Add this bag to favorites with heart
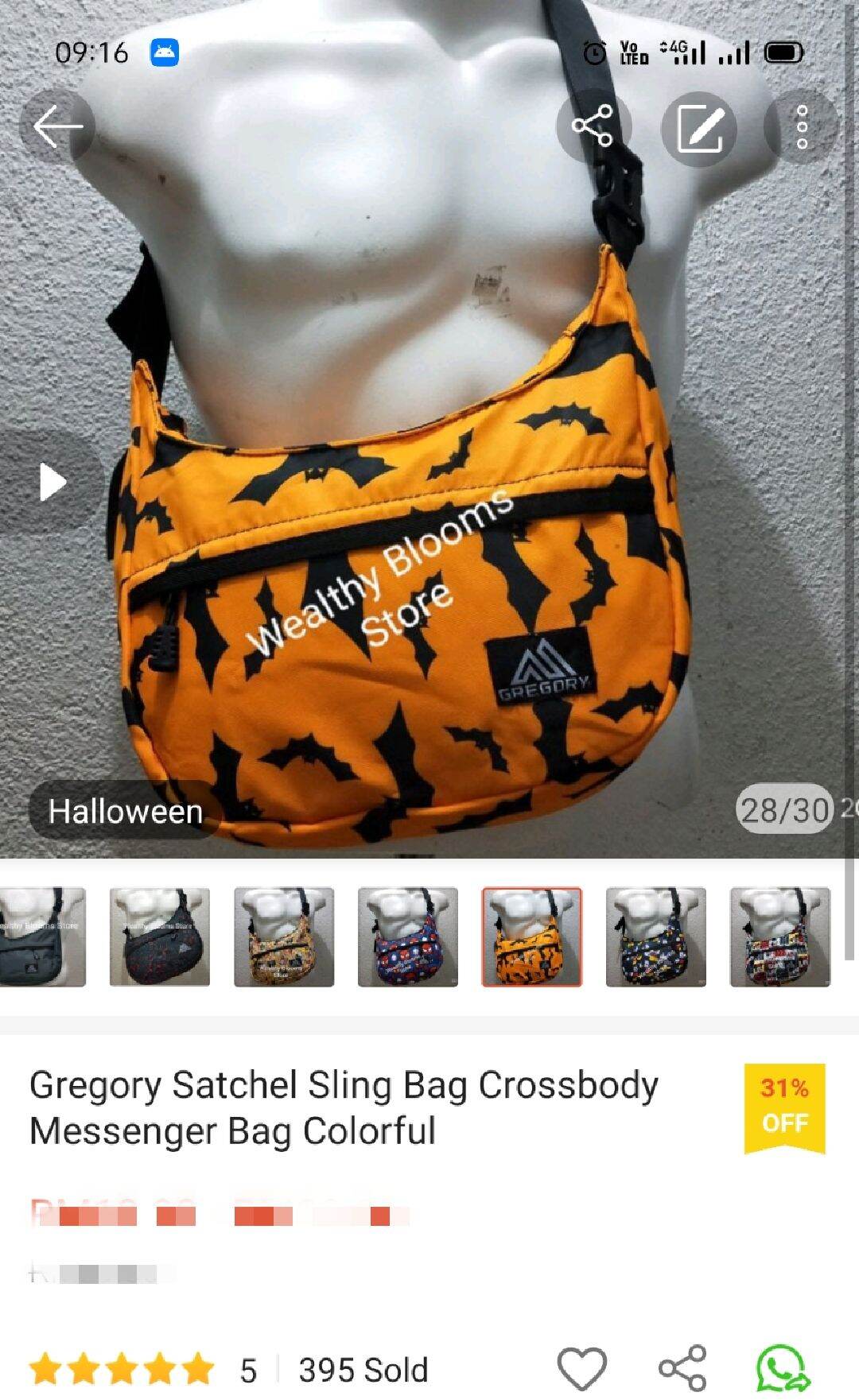 tap(582, 1369)
